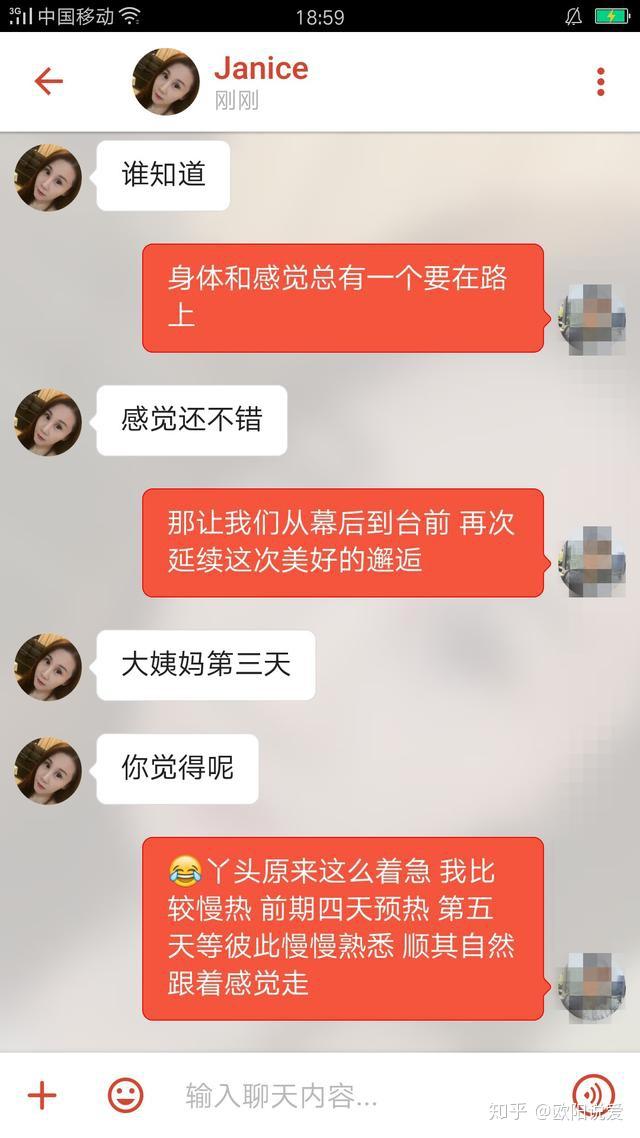Screen dimensions: 640x1138
Task: Open the three-dot overflow menu
Action: pos(600,82)
